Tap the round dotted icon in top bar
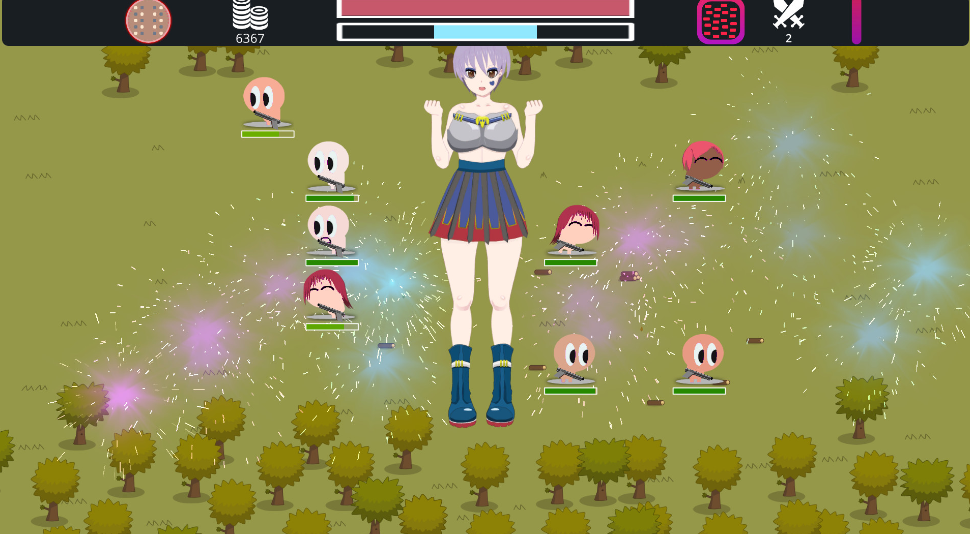Viewport: 970px width, 534px height. (148, 20)
